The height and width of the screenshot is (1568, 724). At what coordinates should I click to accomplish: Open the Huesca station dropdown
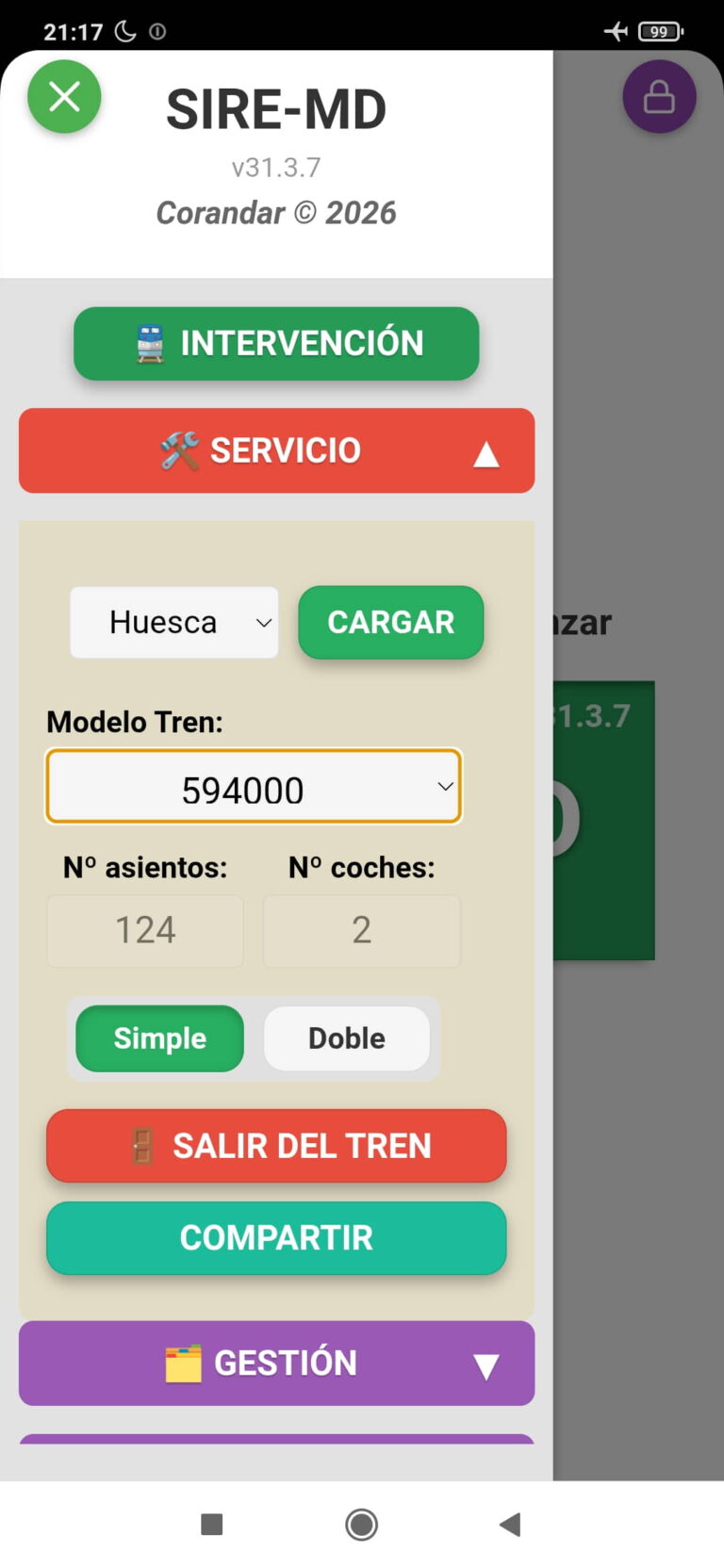click(x=174, y=622)
